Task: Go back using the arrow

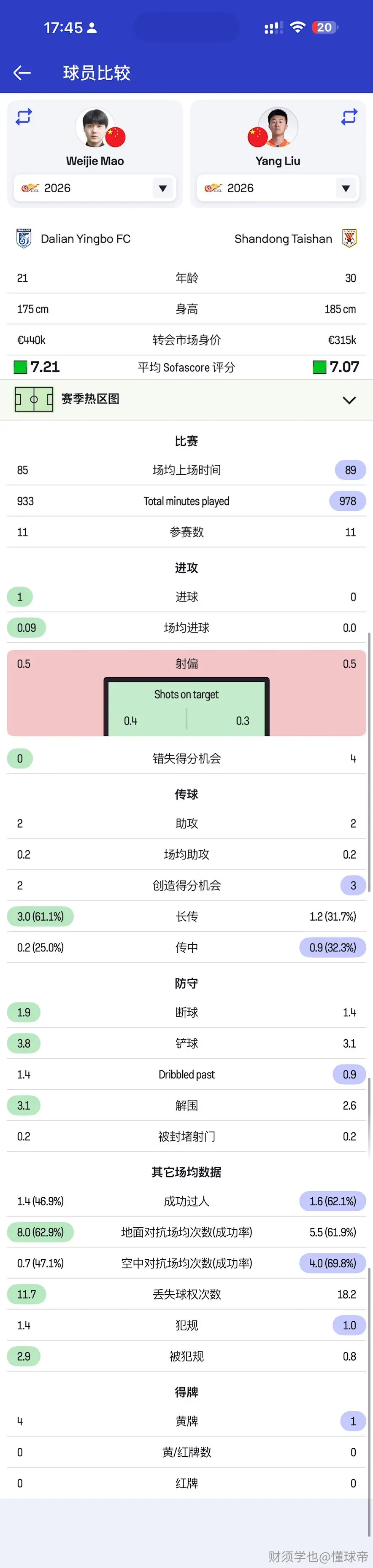Action: (x=22, y=73)
